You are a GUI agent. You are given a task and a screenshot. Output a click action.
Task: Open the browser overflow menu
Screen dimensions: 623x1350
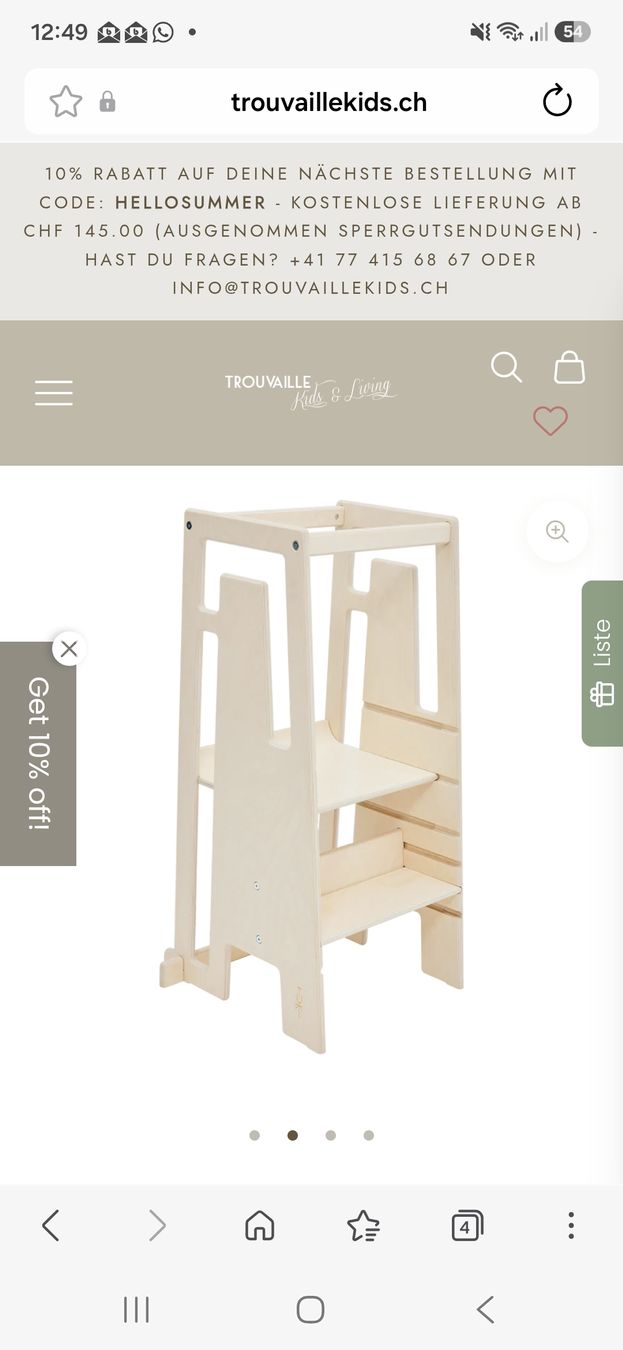571,1225
